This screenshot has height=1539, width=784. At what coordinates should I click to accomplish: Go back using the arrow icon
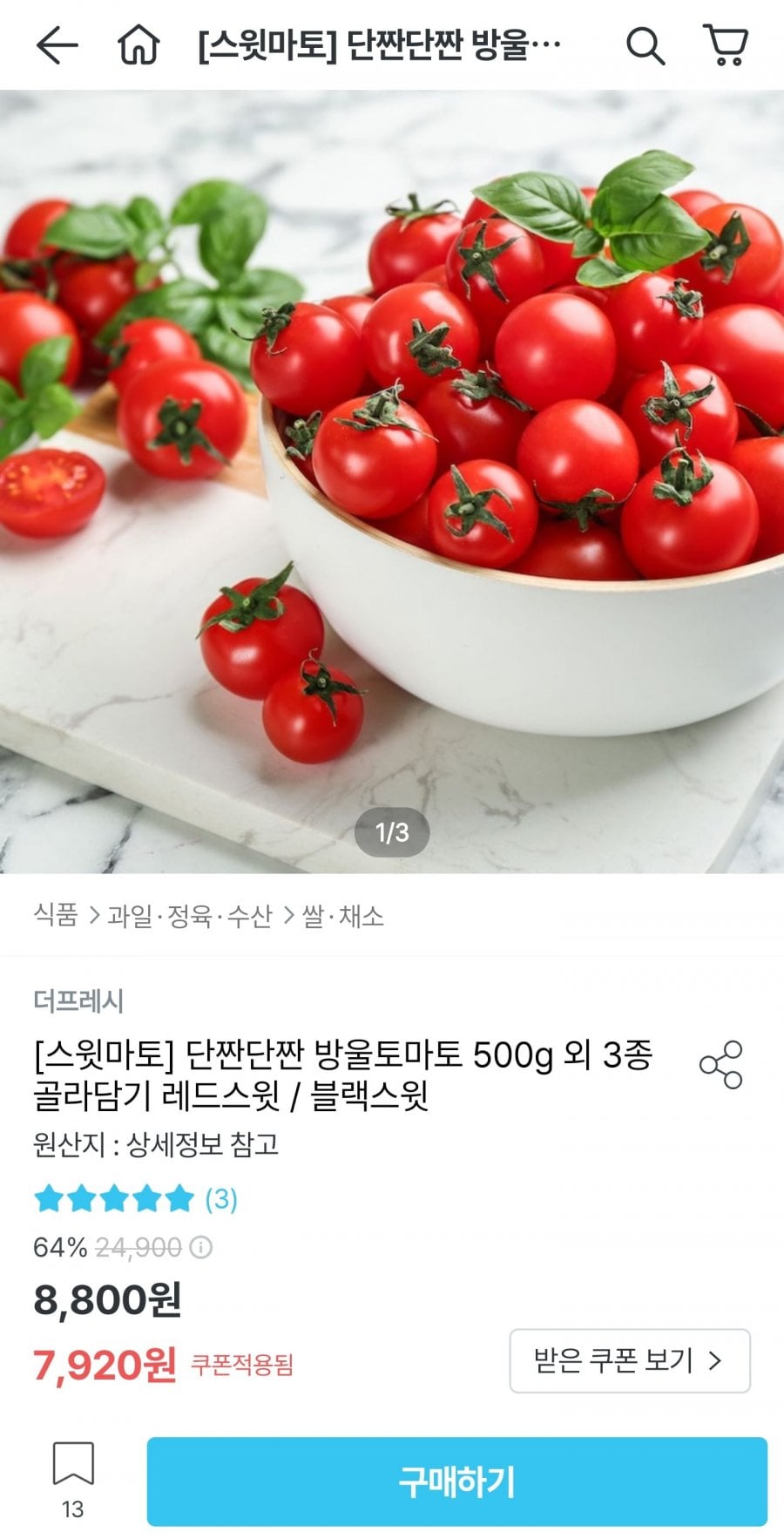point(57,45)
